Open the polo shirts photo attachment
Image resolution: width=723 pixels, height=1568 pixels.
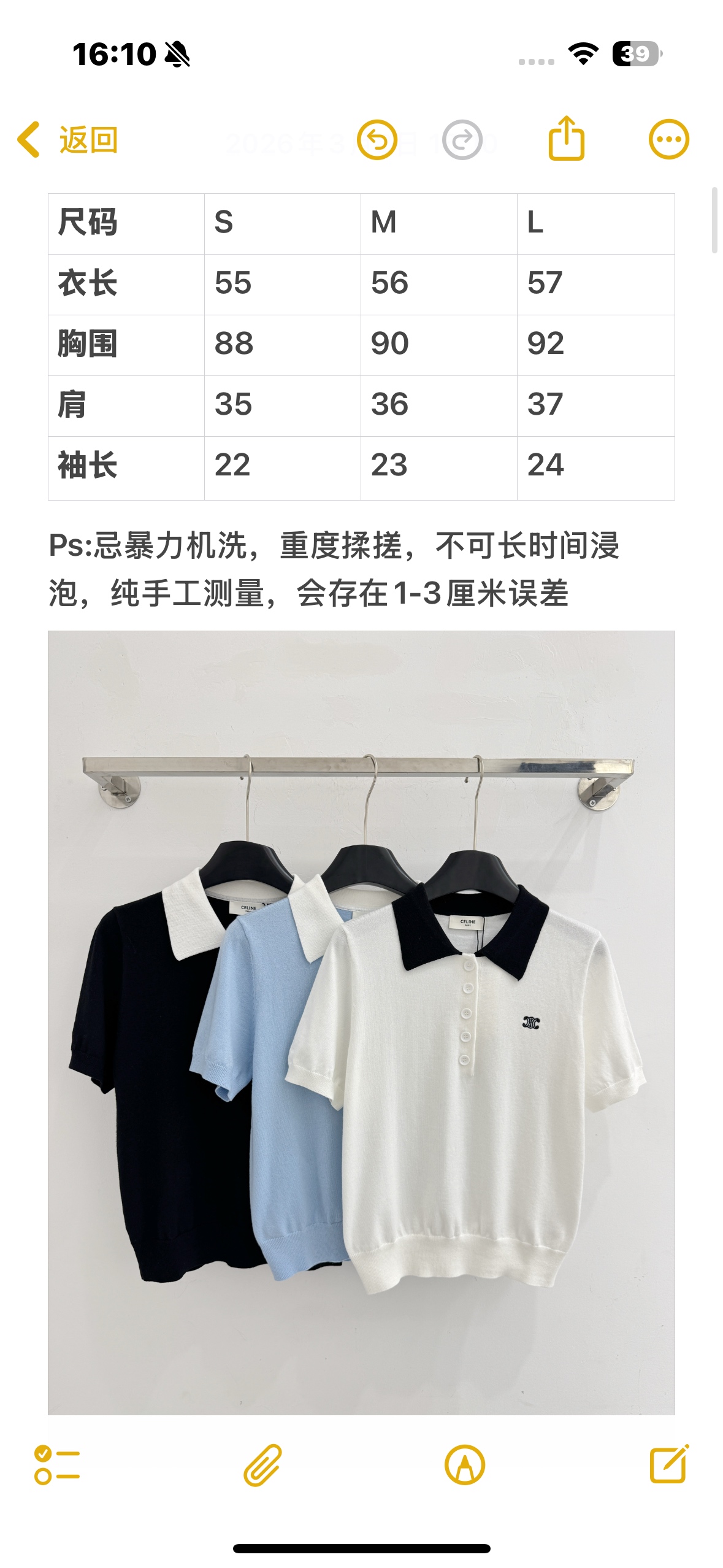click(x=361, y=1023)
